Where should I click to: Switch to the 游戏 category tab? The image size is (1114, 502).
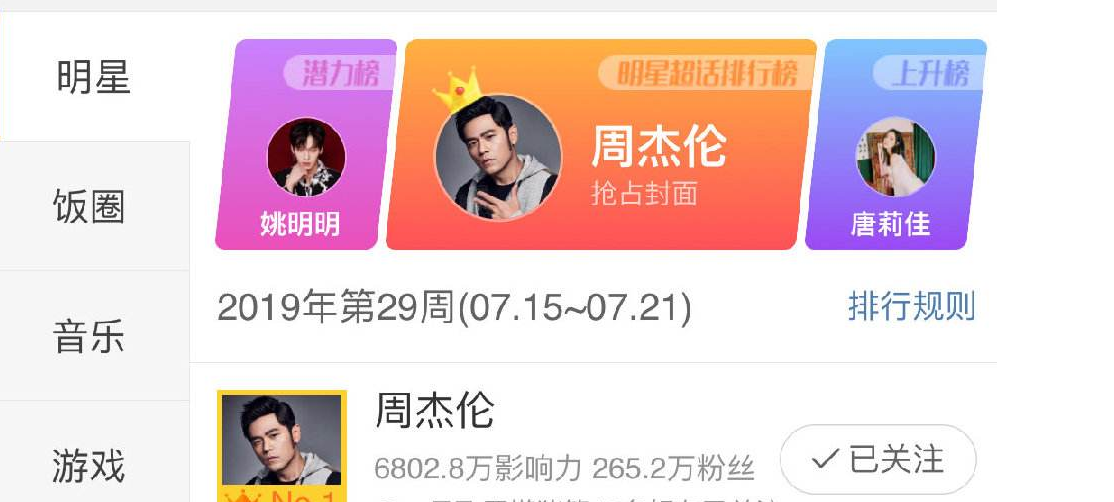coord(90,465)
